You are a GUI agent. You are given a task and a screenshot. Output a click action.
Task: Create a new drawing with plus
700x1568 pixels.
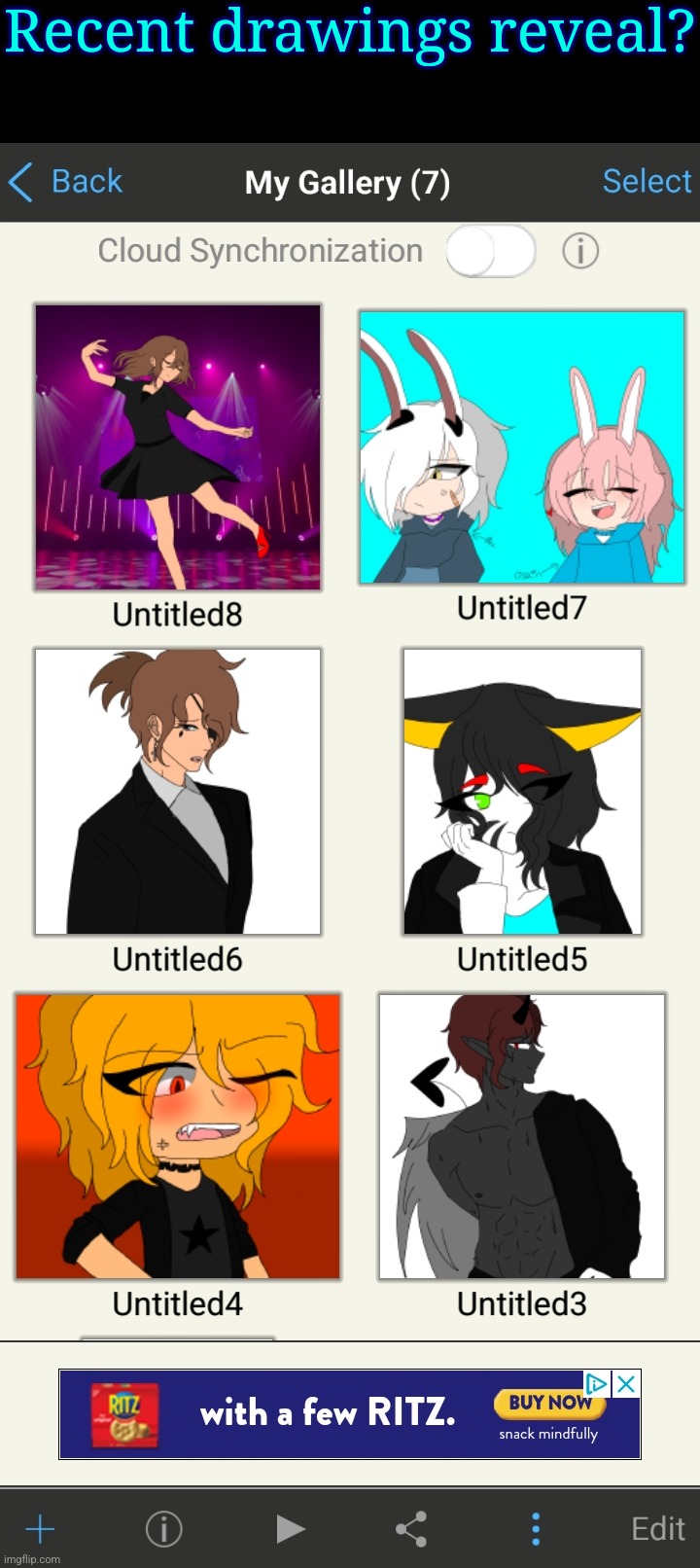pyautogui.click(x=40, y=1529)
